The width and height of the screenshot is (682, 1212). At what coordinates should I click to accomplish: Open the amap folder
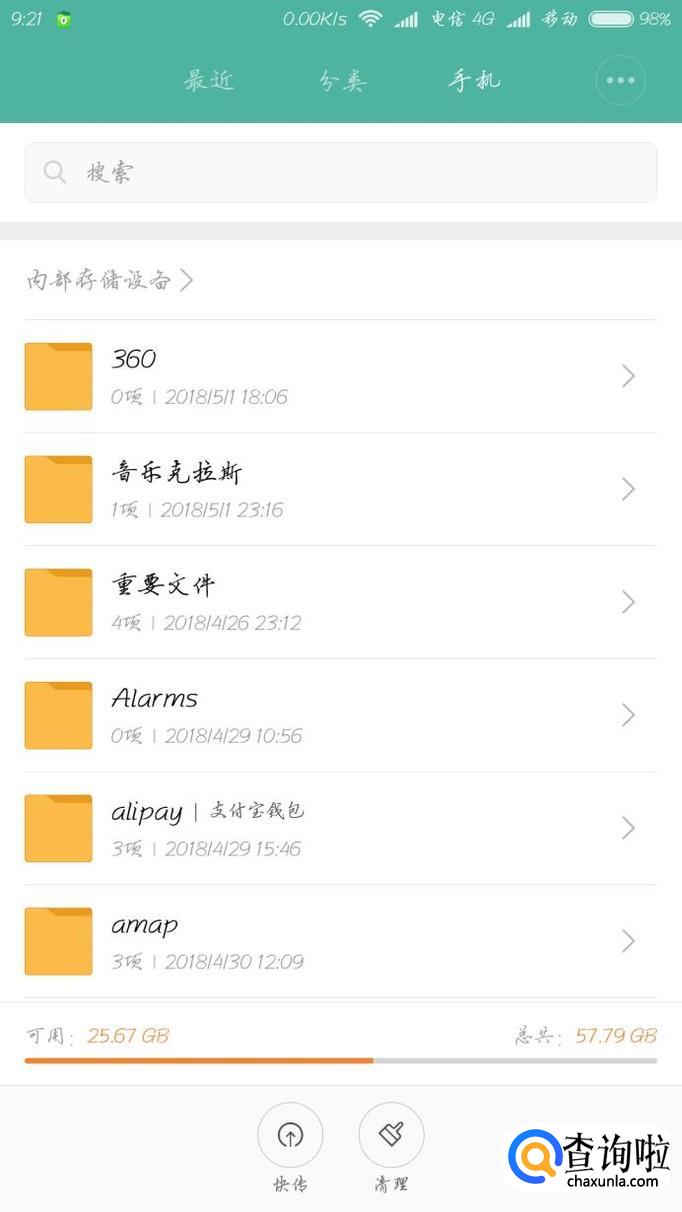pyautogui.click(x=340, y=942)
